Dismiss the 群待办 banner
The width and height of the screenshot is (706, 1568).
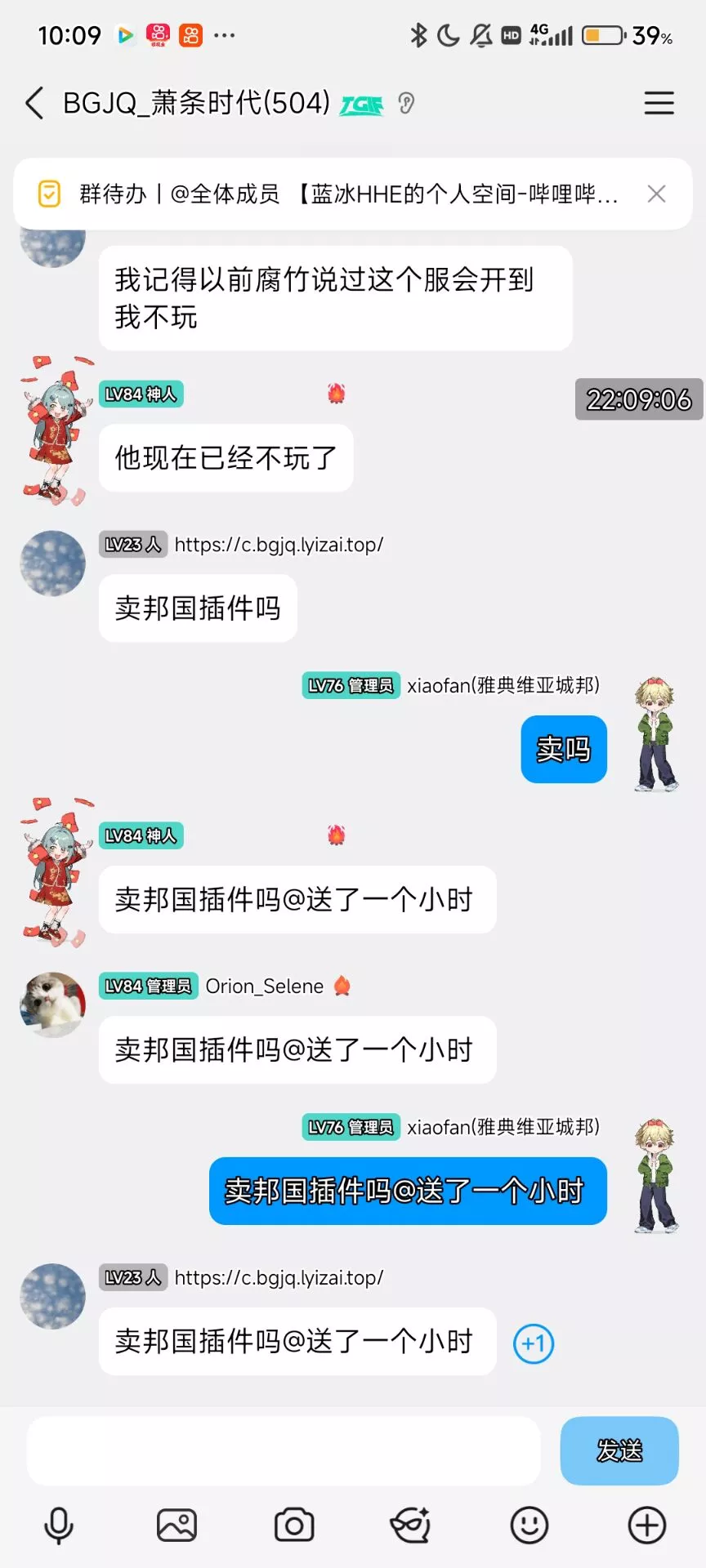(x=656, y=194)
